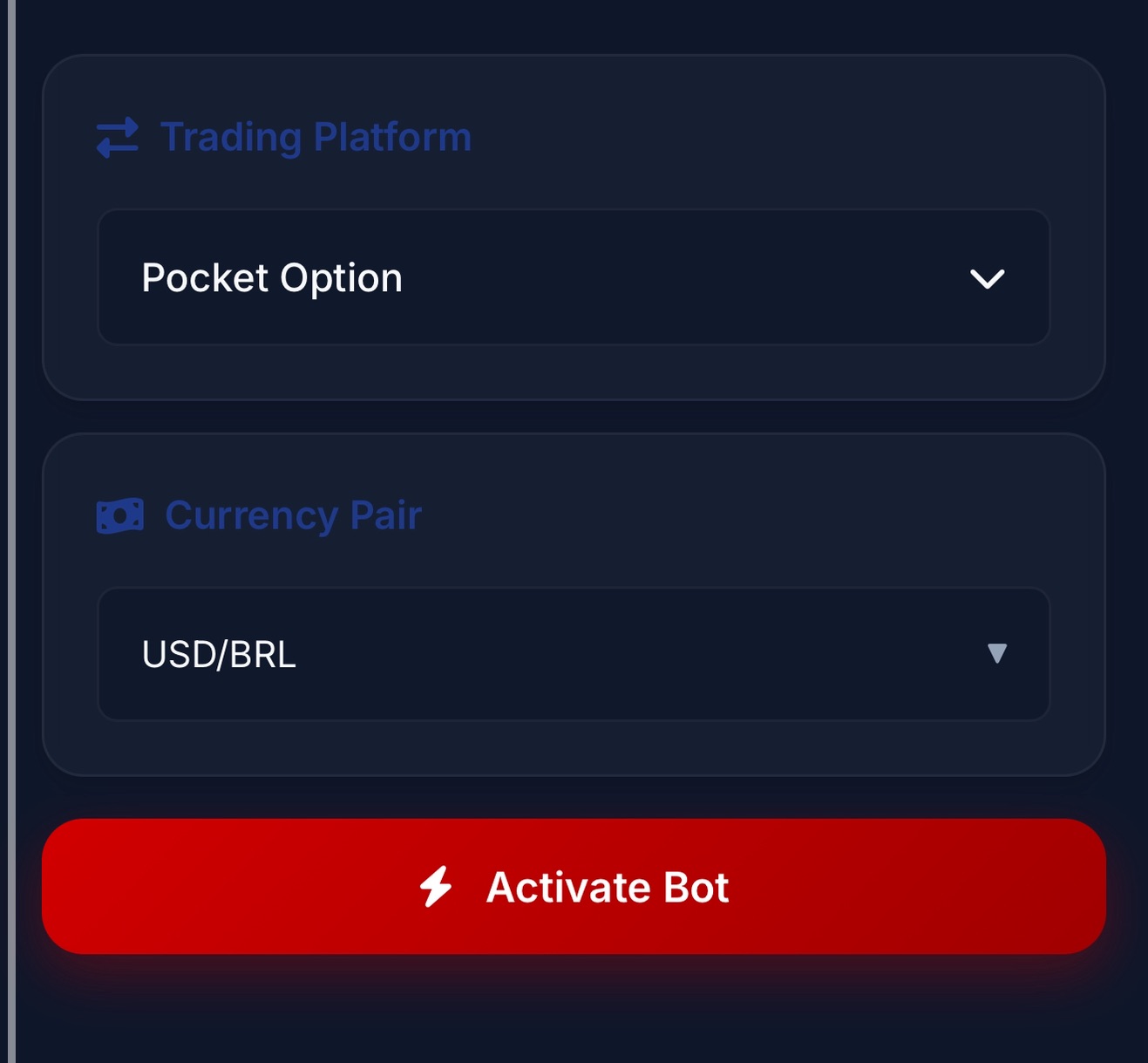Expand the USD/BRL currency pair selector
This screenshot has height=1063, width=1148.
(x=573, y=654)
